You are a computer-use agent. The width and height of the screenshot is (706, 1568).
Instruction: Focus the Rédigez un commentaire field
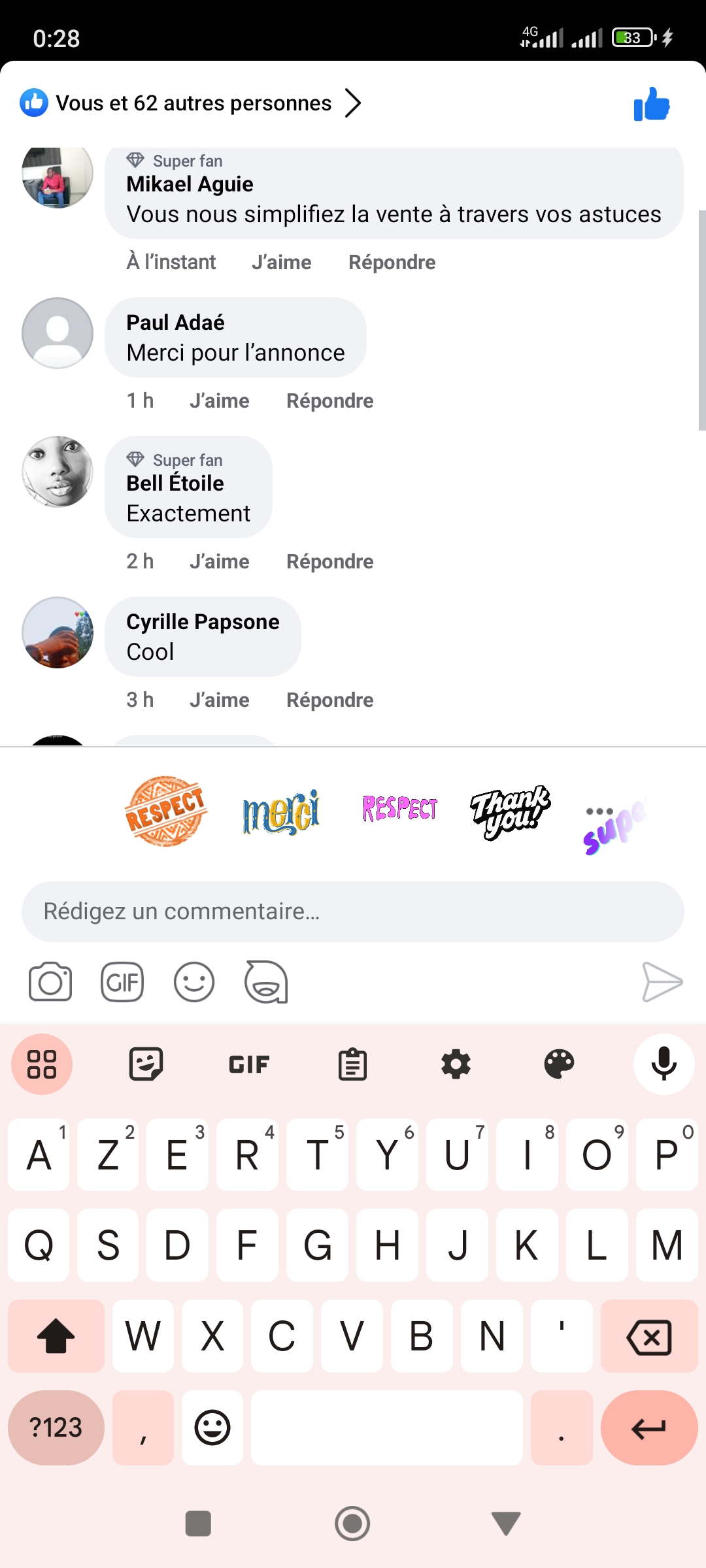point(353,911)
